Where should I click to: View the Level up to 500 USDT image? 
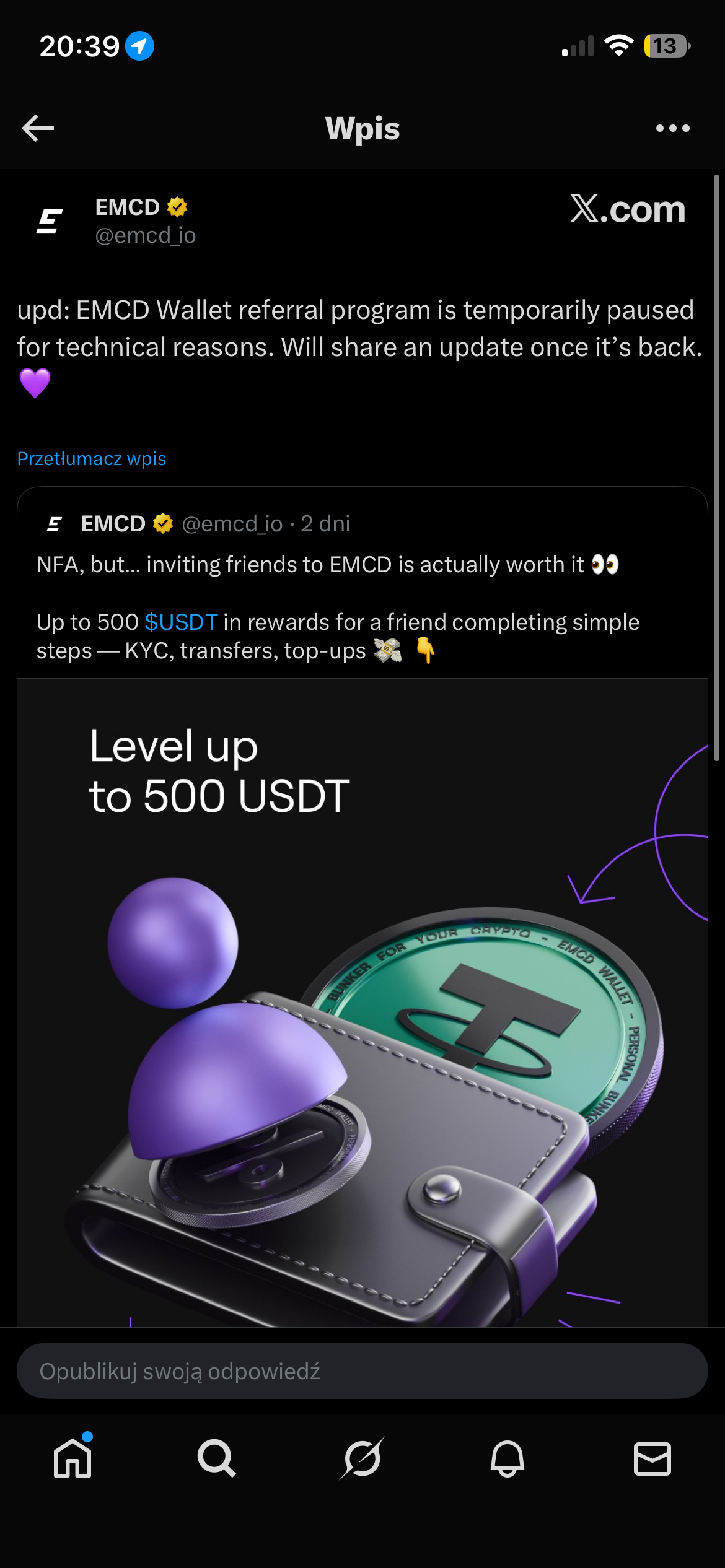tap(362, 1003)
